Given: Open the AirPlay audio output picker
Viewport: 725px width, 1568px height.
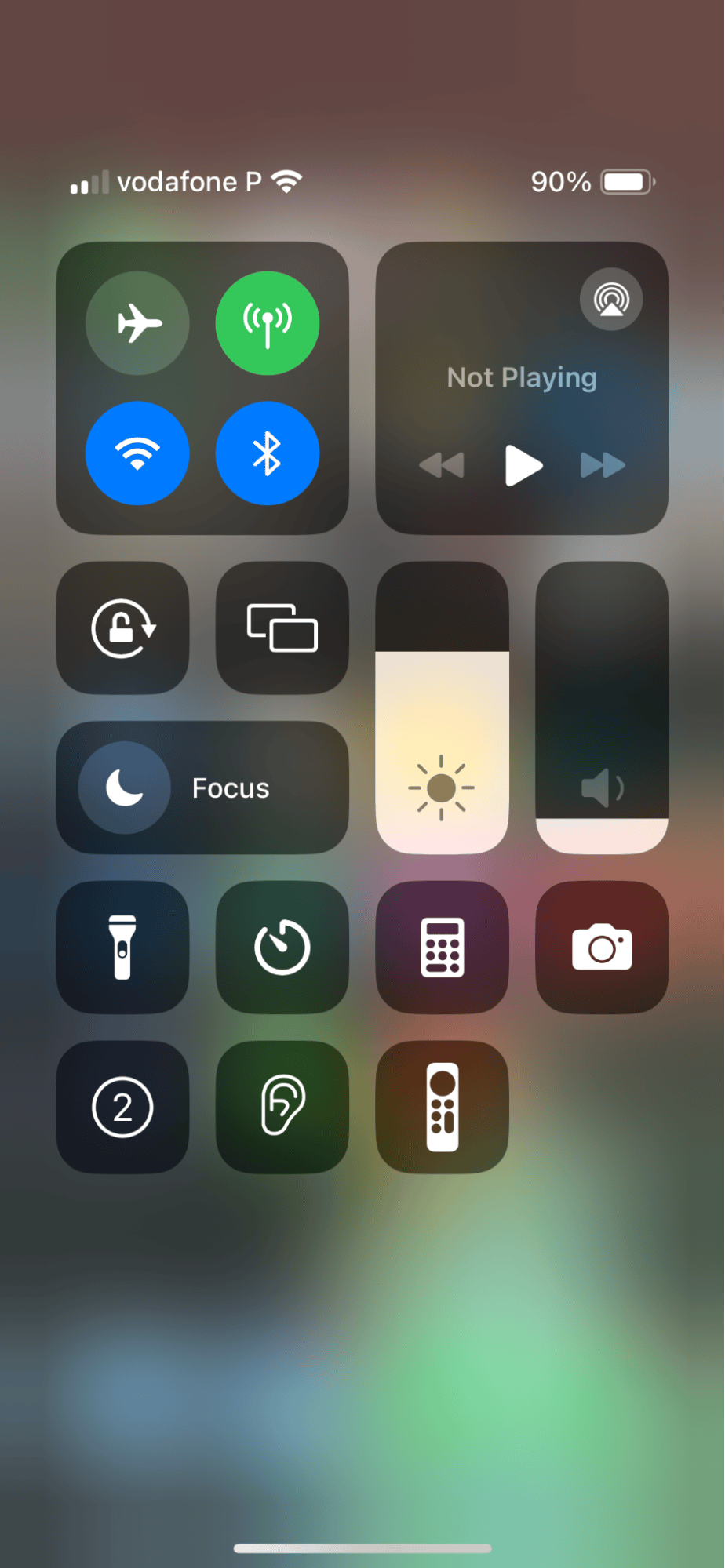Looking at the screenshot, I should tap(611, 299).
